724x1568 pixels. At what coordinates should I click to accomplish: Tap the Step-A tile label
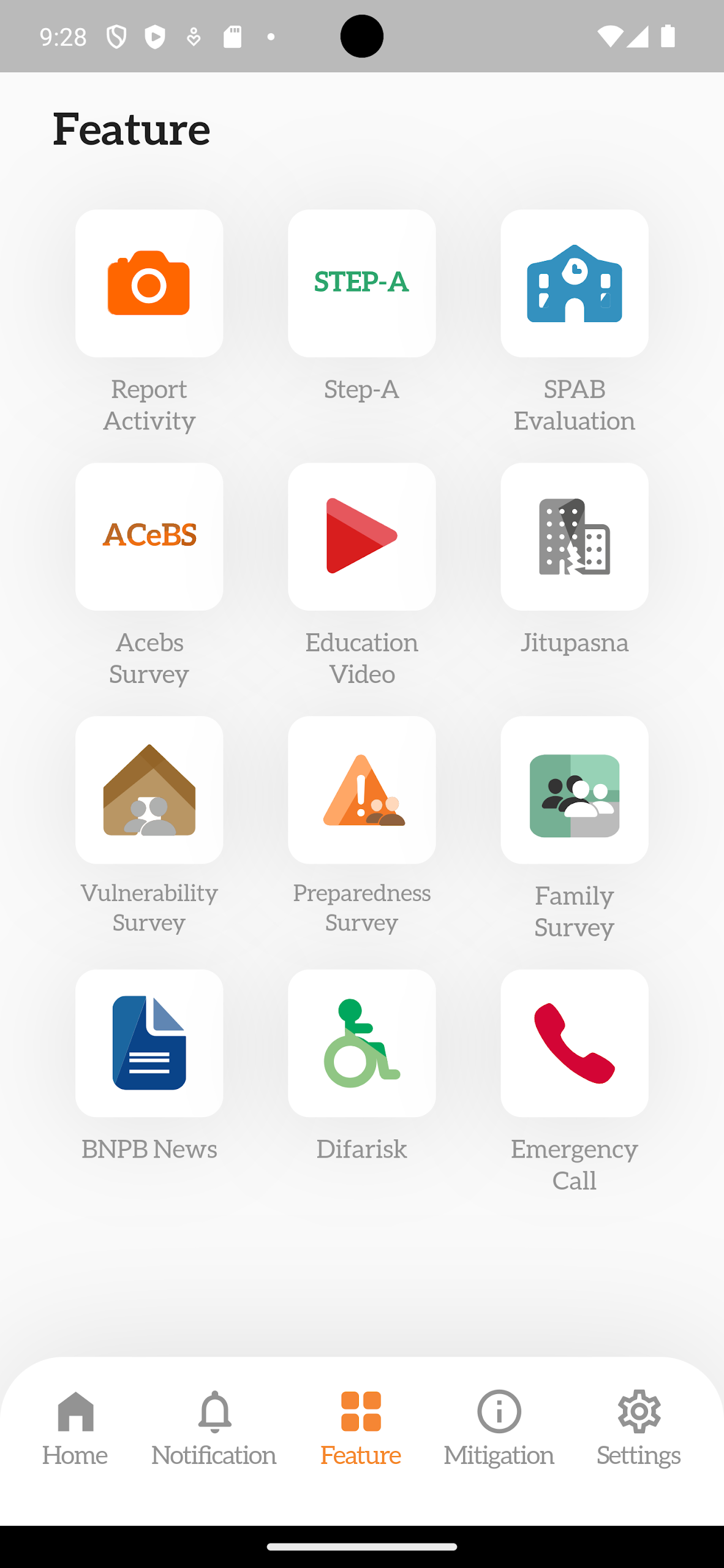(361, 388)
